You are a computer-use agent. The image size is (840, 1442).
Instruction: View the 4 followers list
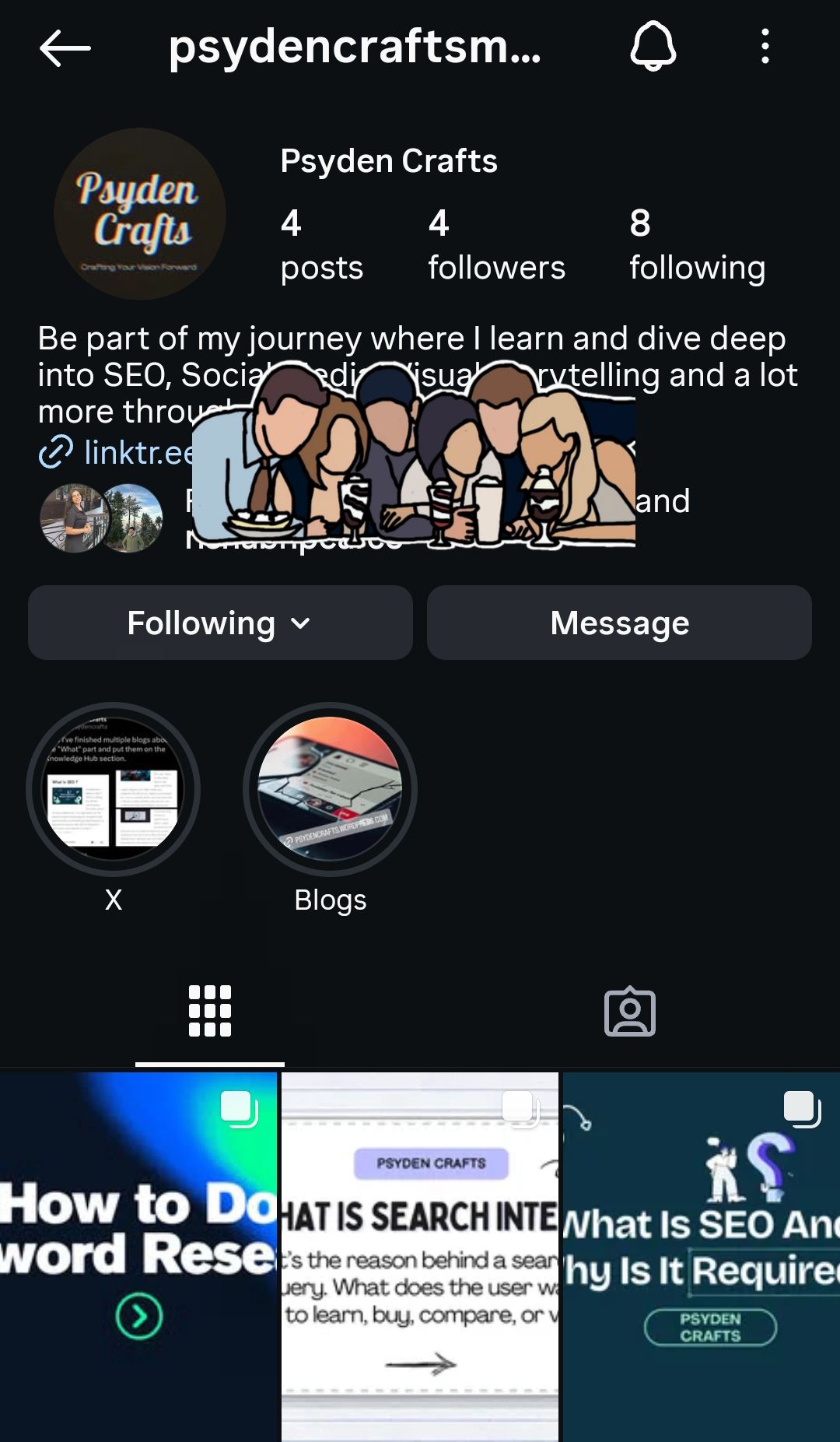(496, 245)
